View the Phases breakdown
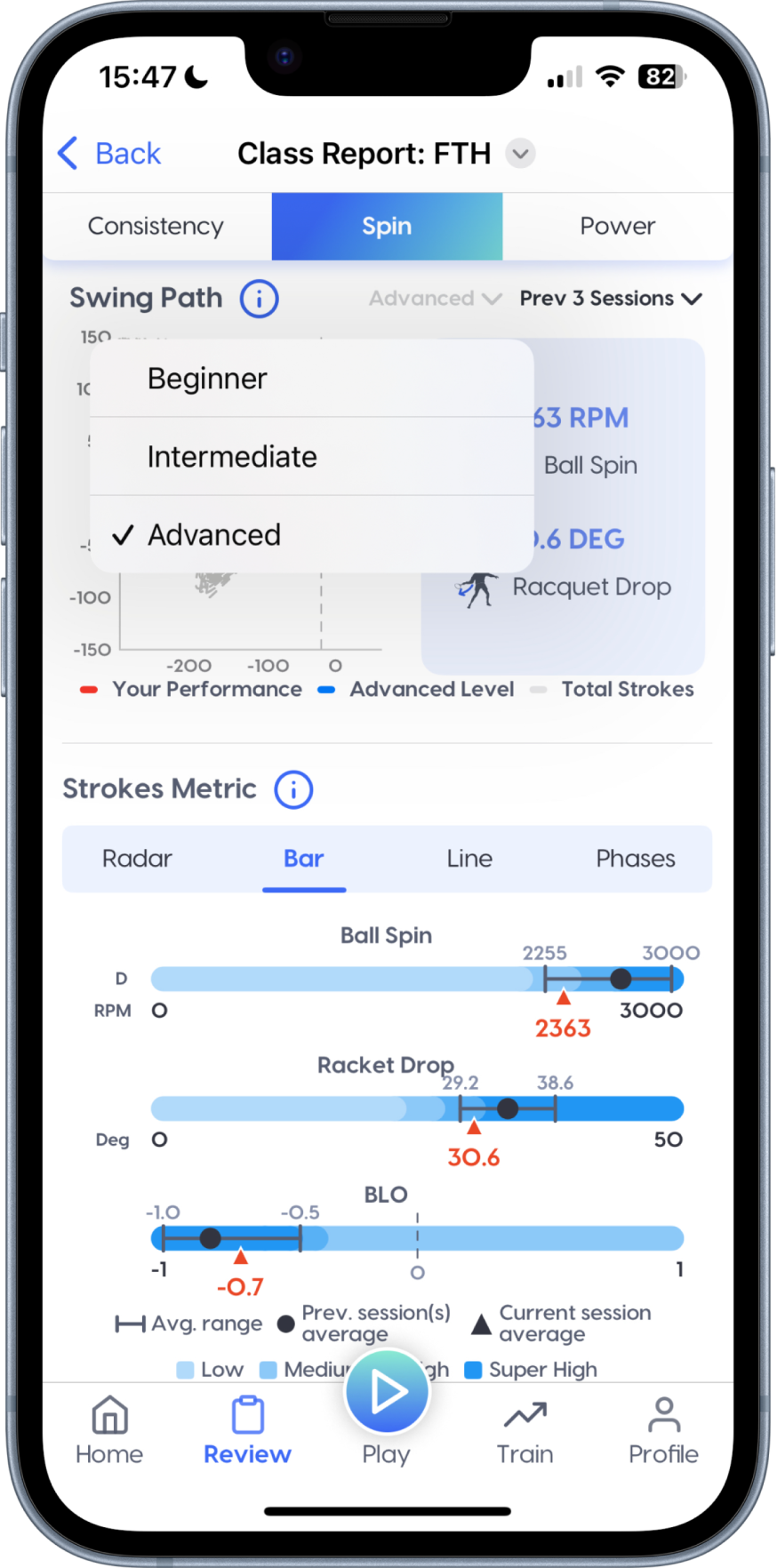 [635, 859]
